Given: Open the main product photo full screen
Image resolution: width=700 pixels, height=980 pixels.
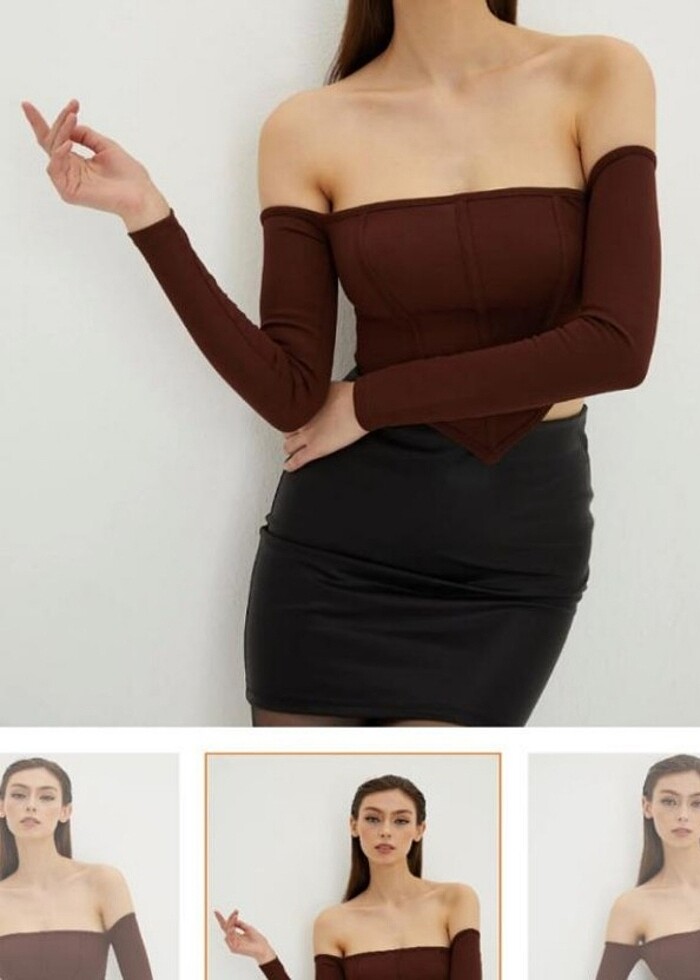Looking at the screenshot, I should (x=350, y=360).
